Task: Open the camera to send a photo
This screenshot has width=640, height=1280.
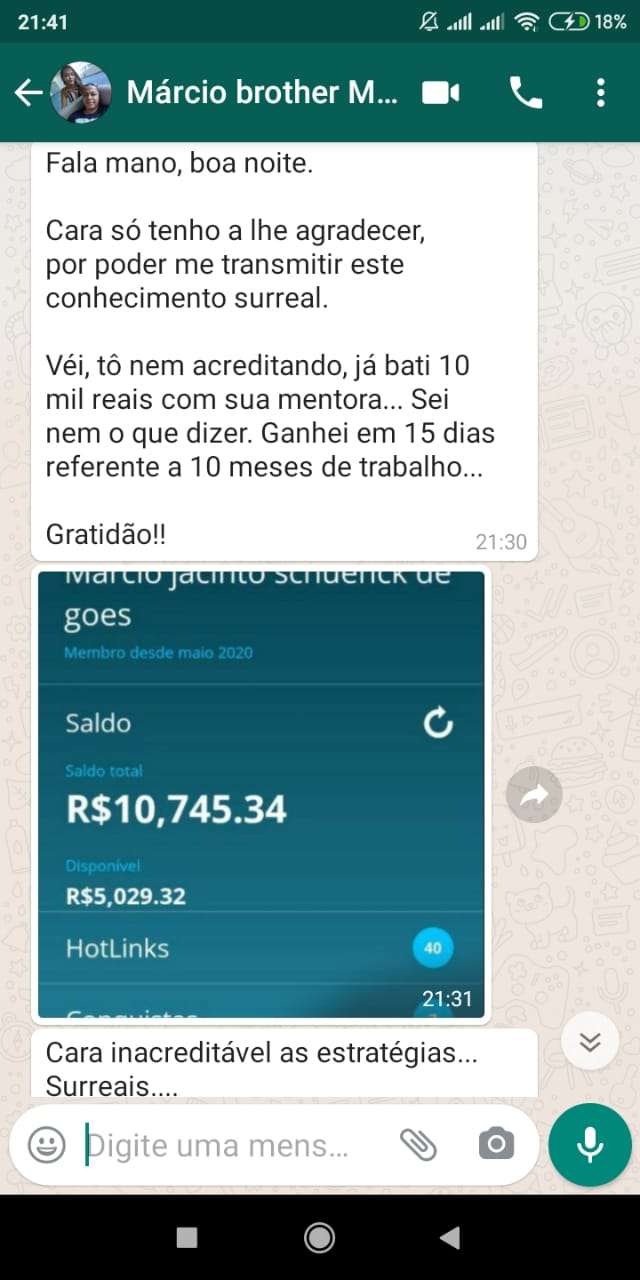Action: click(x=496, y=1144)
